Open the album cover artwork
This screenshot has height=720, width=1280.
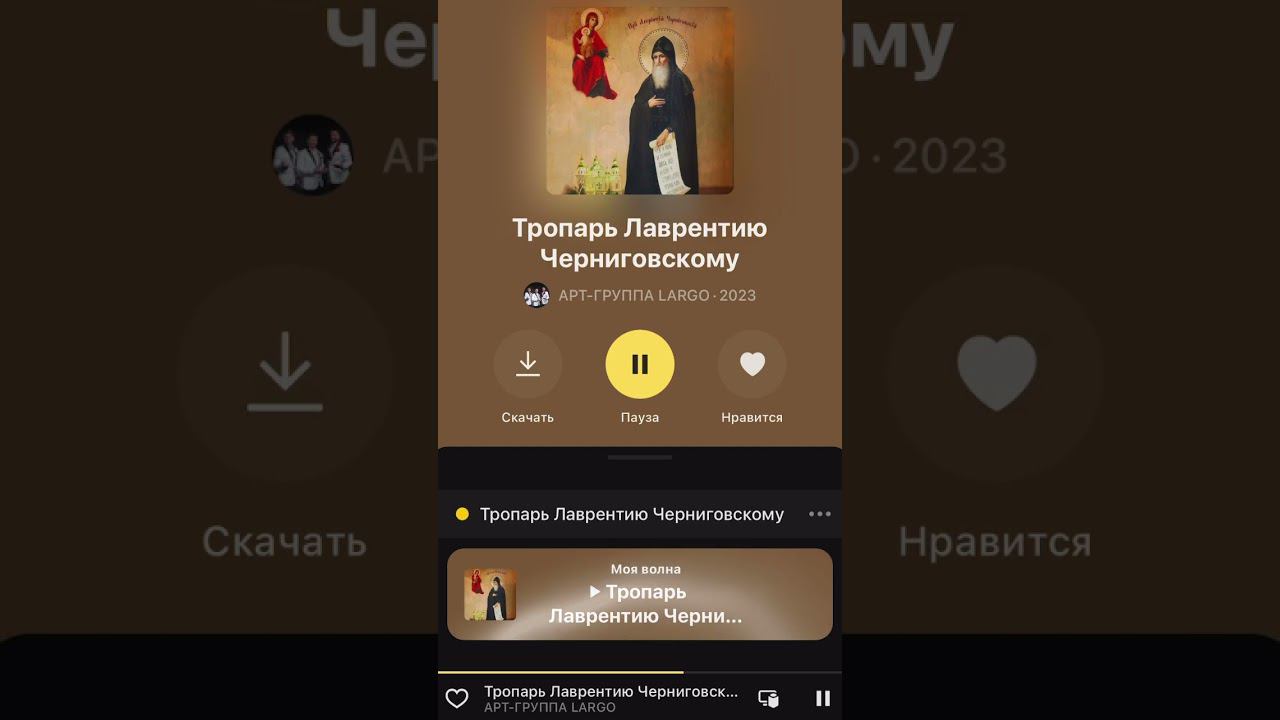click(640, 100)
